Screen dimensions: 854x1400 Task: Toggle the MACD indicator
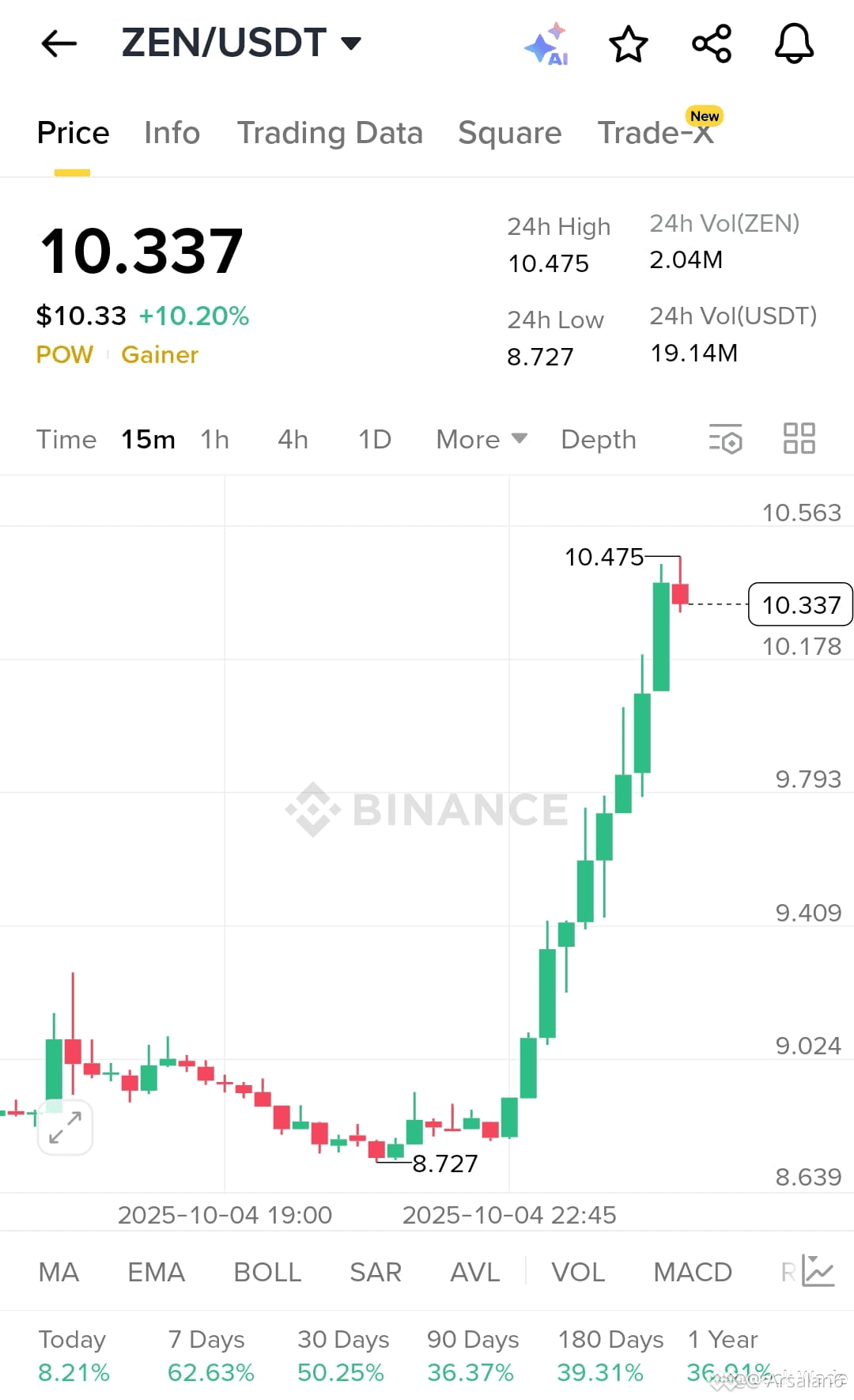coord(692,1272)
